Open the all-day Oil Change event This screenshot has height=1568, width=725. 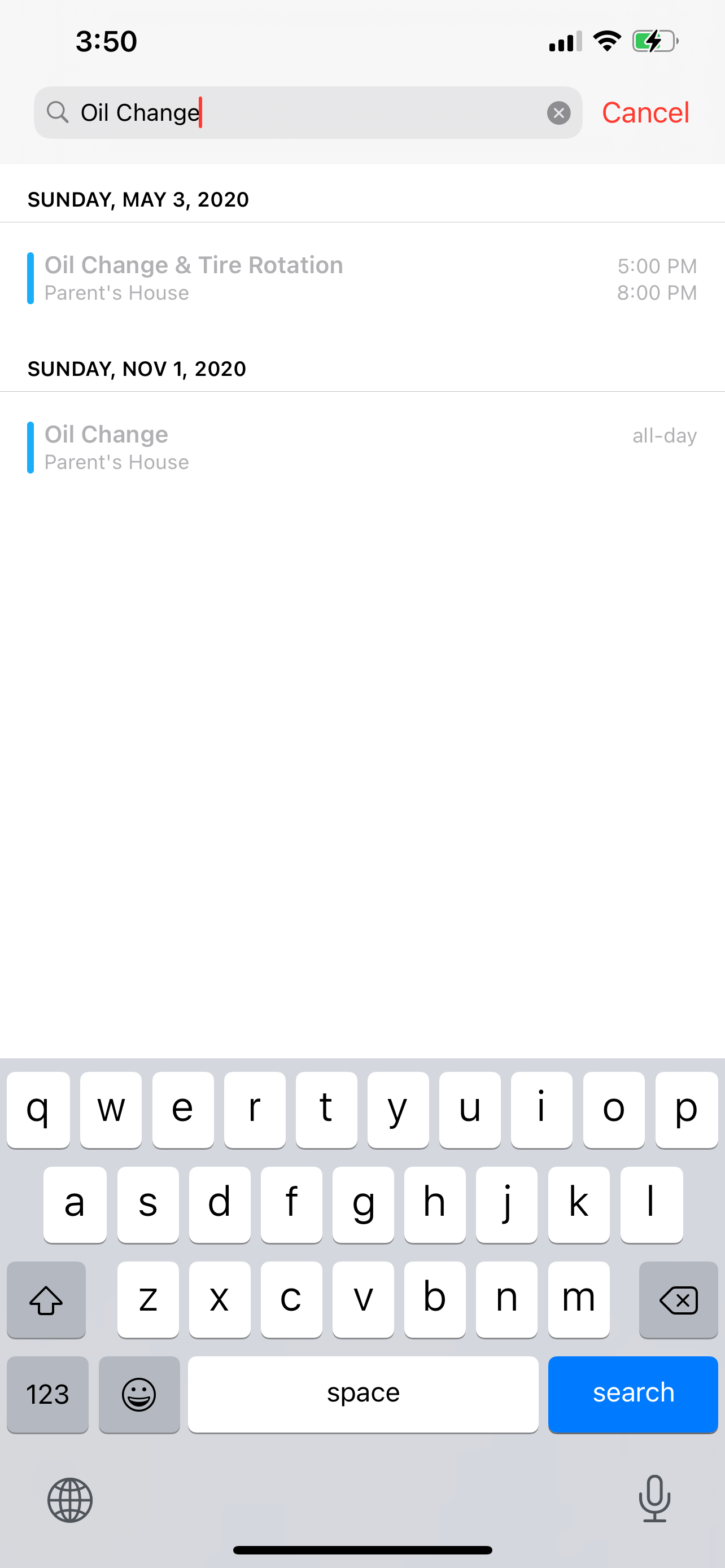click(361, 448)
